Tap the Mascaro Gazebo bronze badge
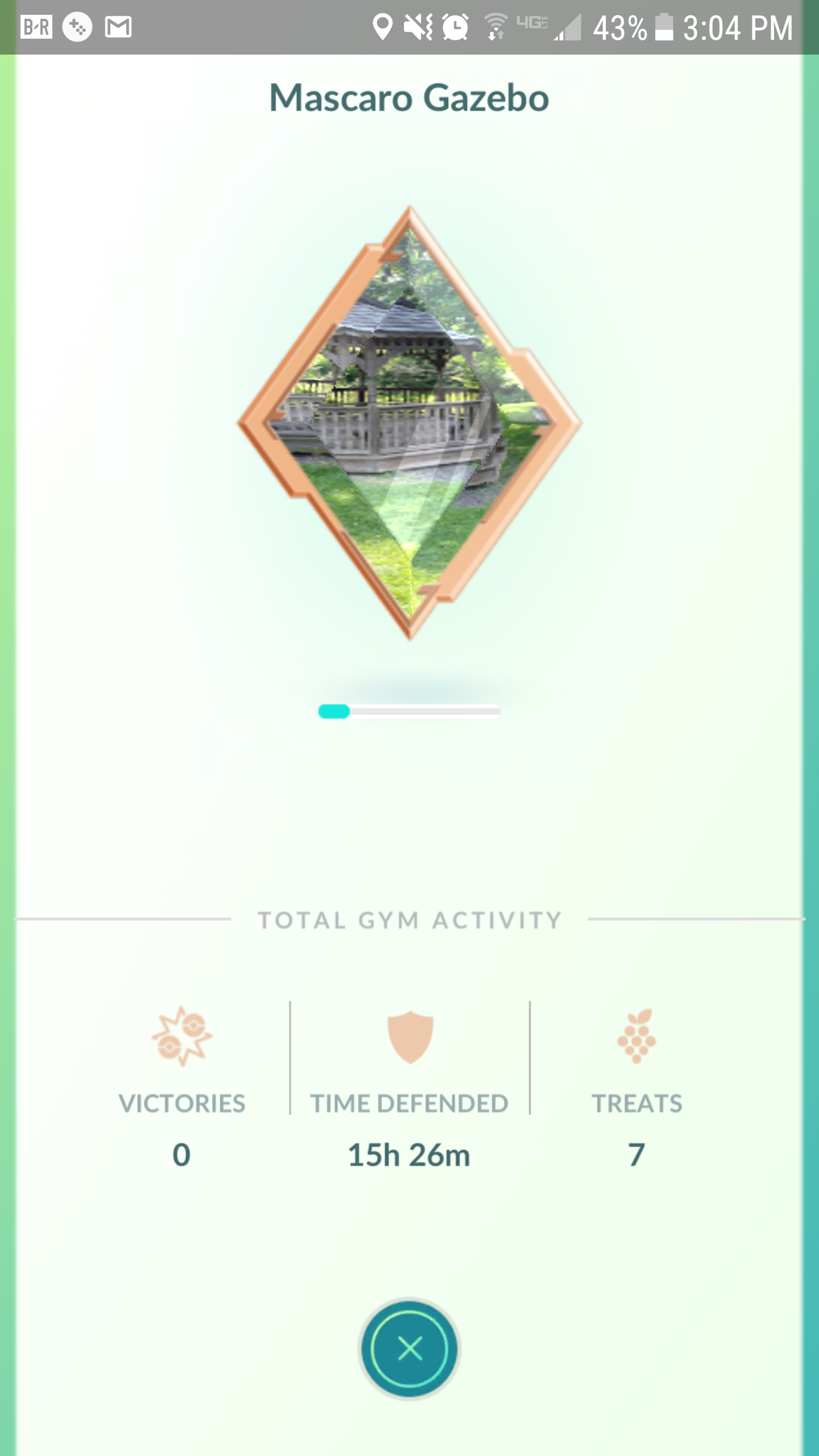The width and height of the screenshot is (819, 1456). [x=409, y=424]
